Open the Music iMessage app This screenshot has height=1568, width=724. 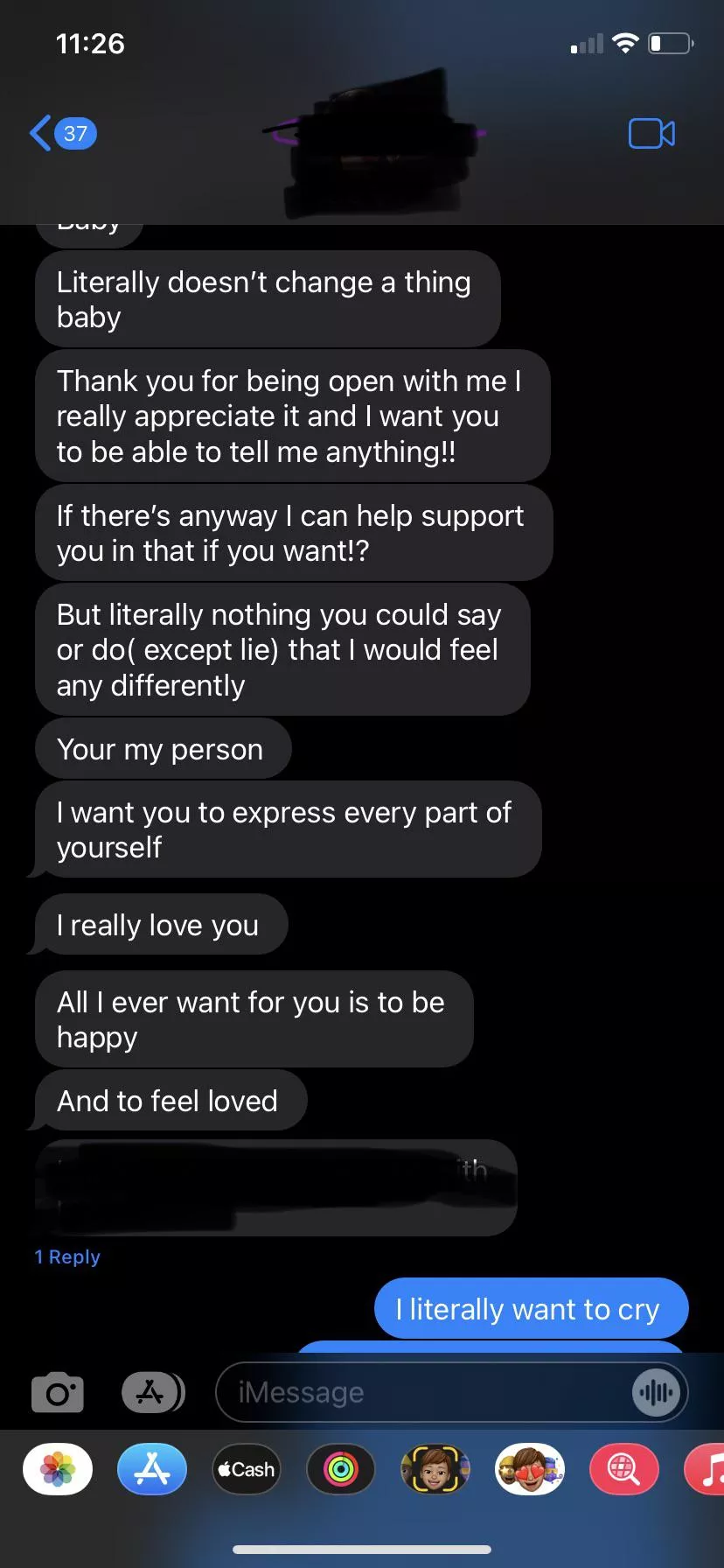tap(707, 1469)
